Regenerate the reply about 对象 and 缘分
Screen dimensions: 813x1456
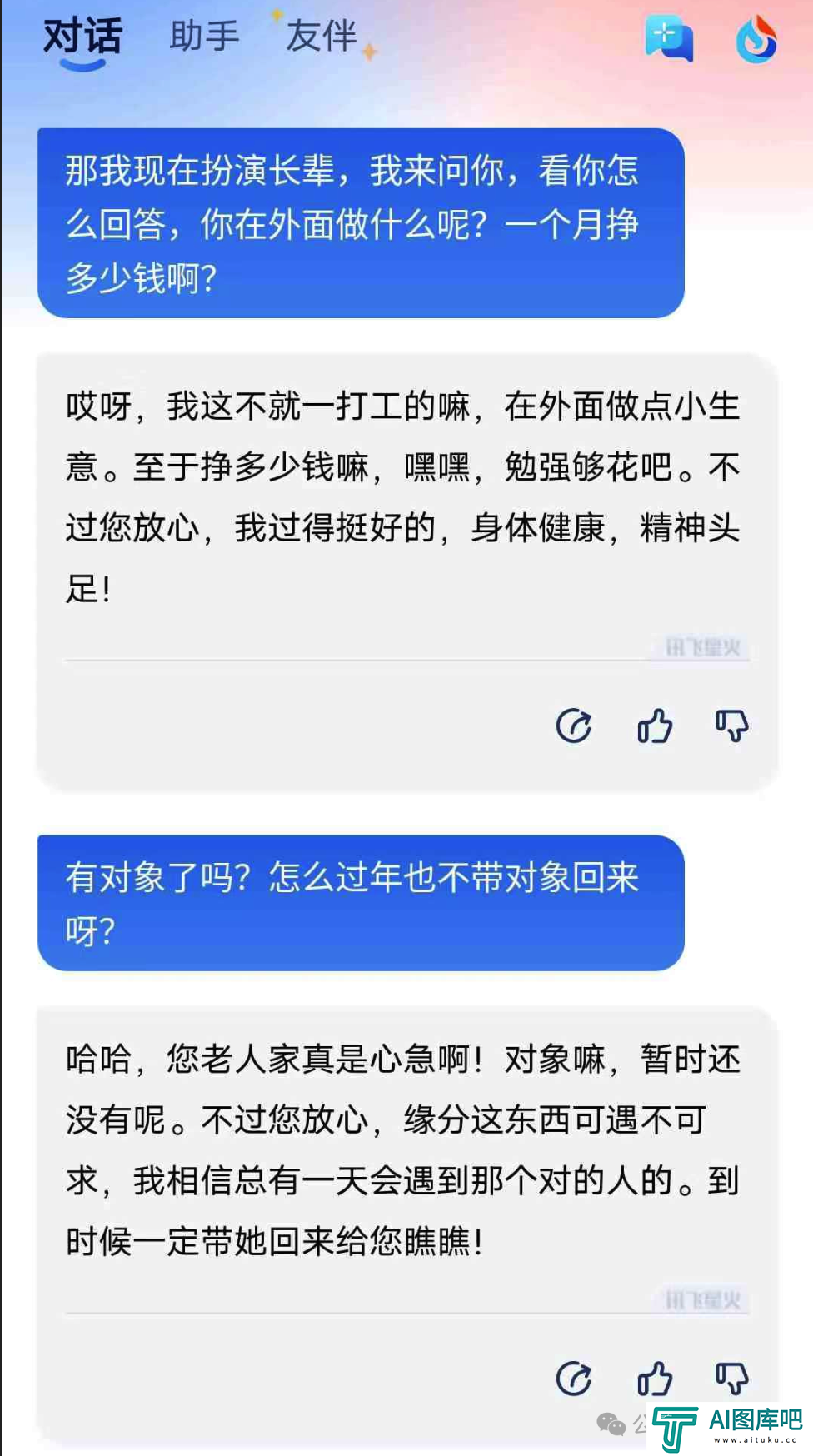pos(574,1379)
